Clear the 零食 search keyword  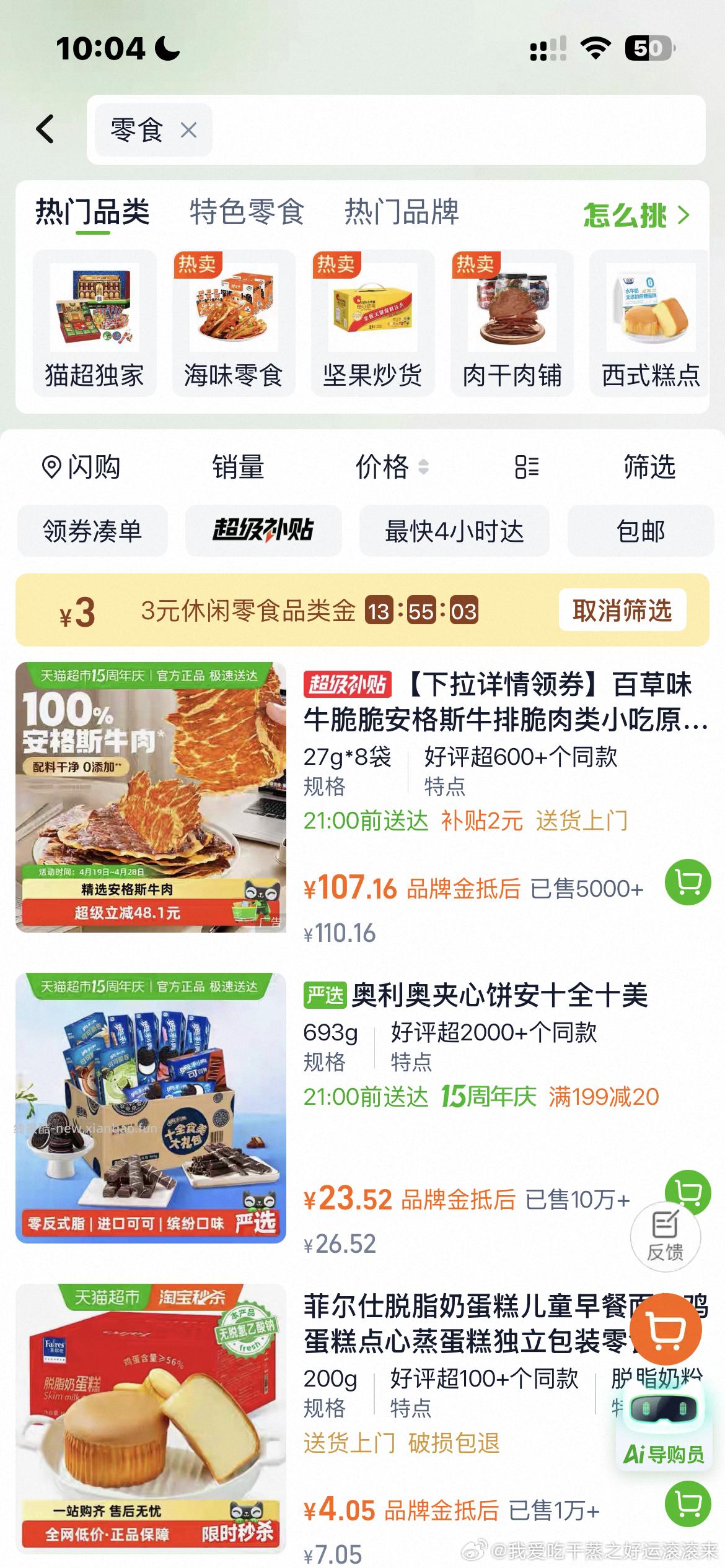189,130
